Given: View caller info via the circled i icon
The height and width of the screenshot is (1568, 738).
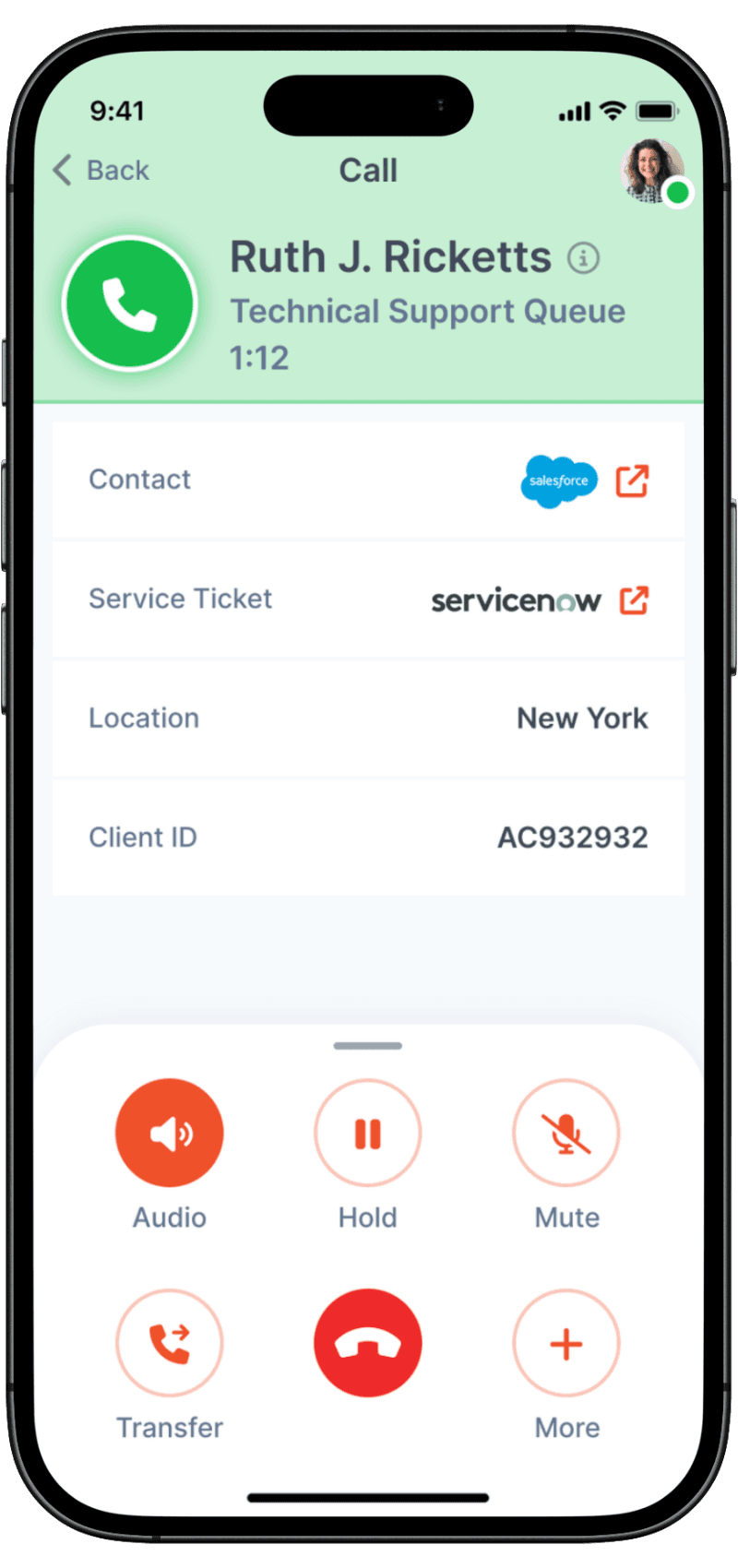Looking at the screenshot, I should point(584,258).
